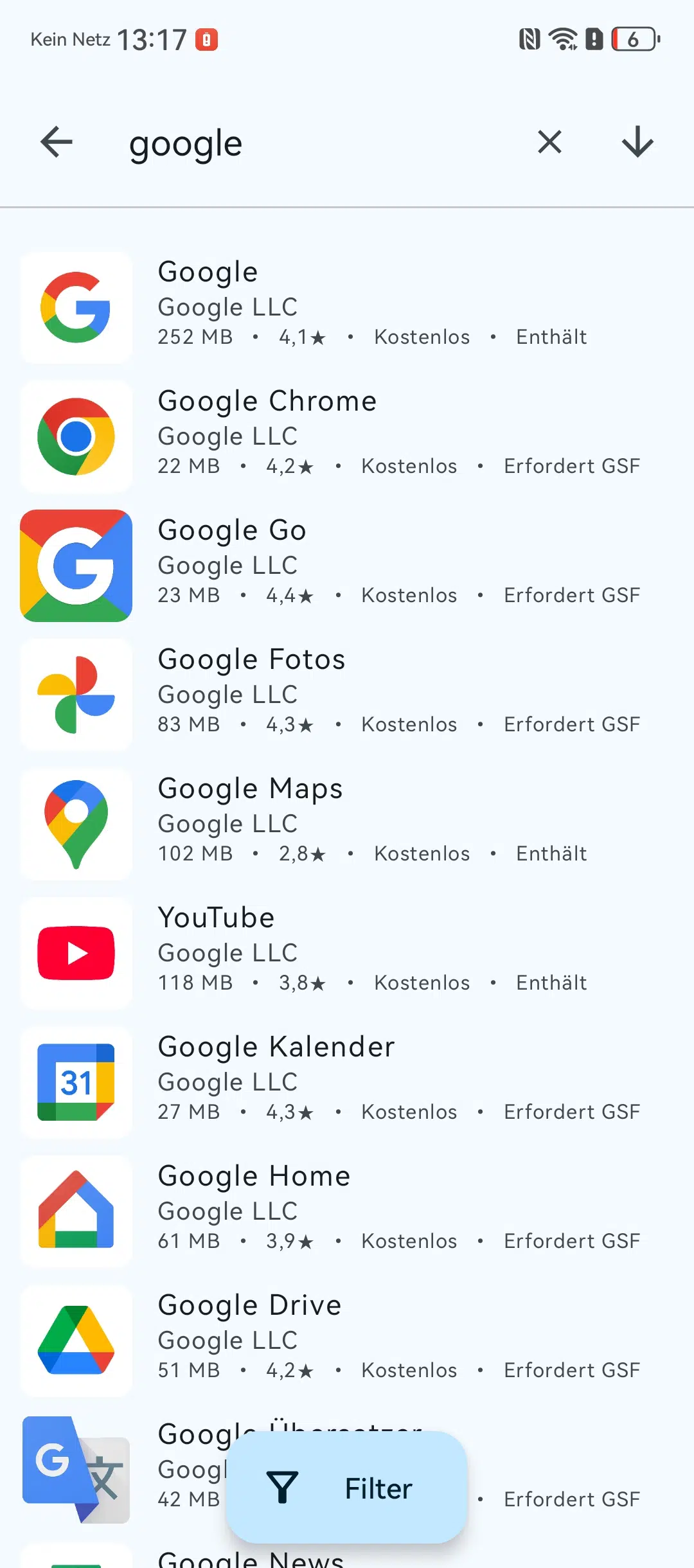Select Google Chrome from the results
This screenshot has width=694, height=1568.
347,436
